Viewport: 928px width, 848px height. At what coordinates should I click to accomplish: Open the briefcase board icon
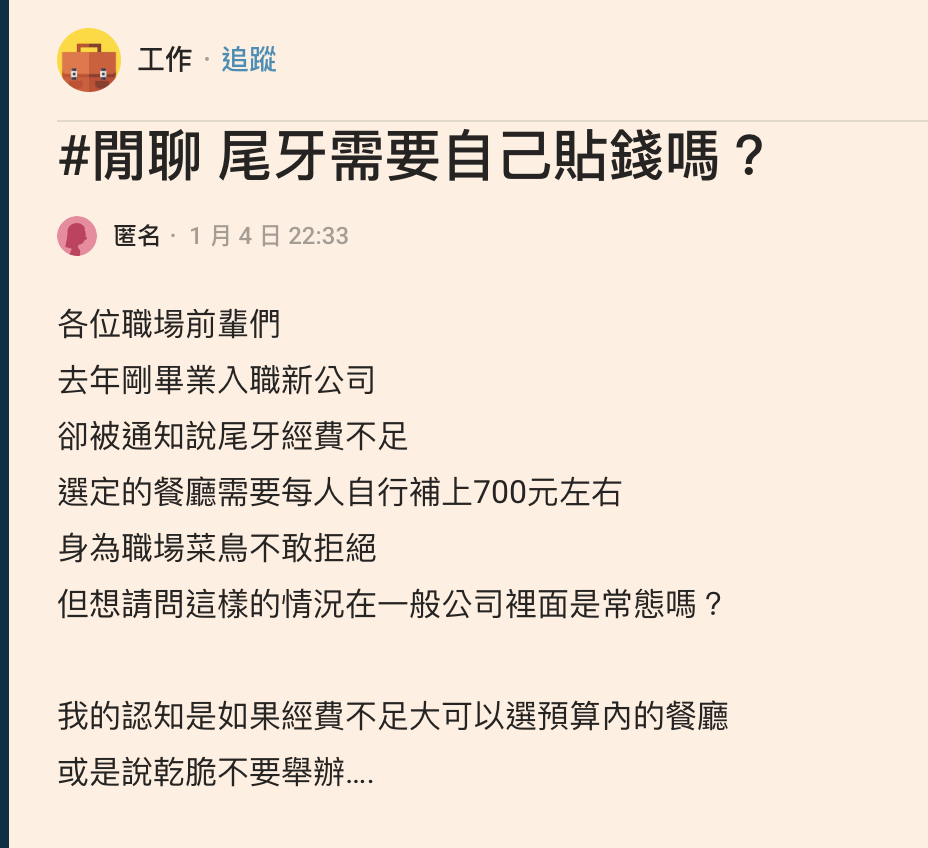pyautogui.click(x=89, y=60)
